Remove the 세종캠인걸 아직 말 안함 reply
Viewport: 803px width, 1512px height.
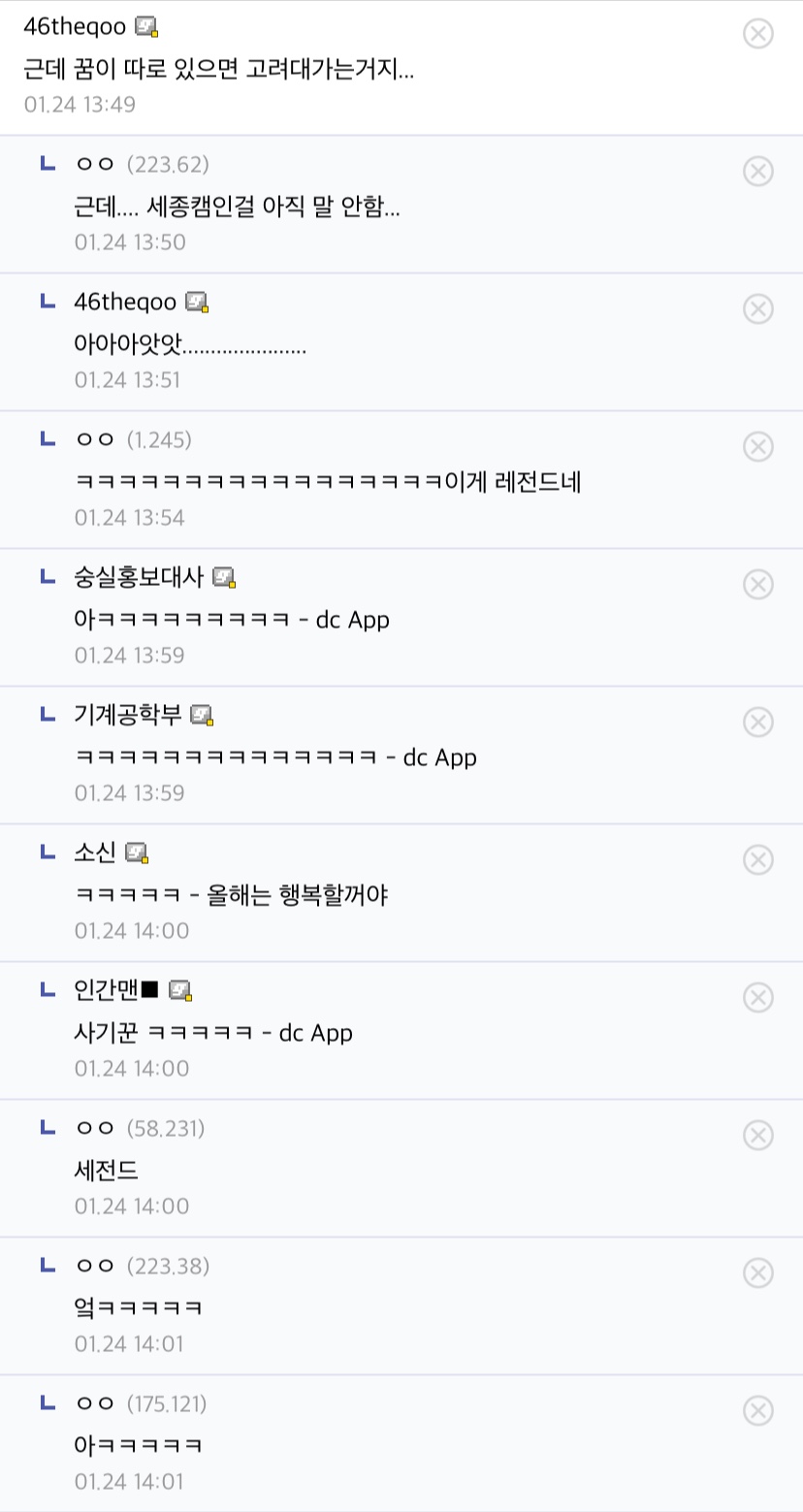coord(757,172)
